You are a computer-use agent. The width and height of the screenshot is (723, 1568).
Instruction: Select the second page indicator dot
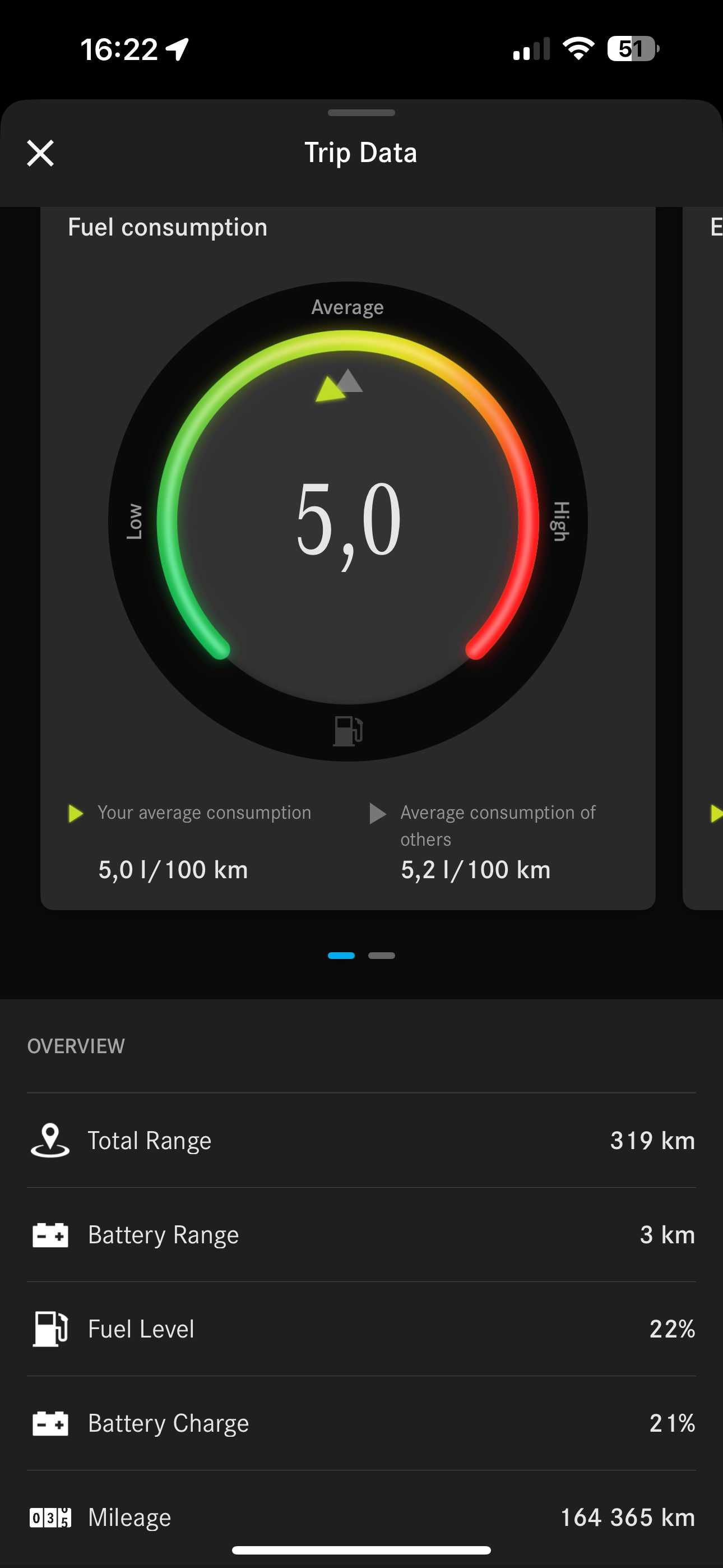pos(381,955)
